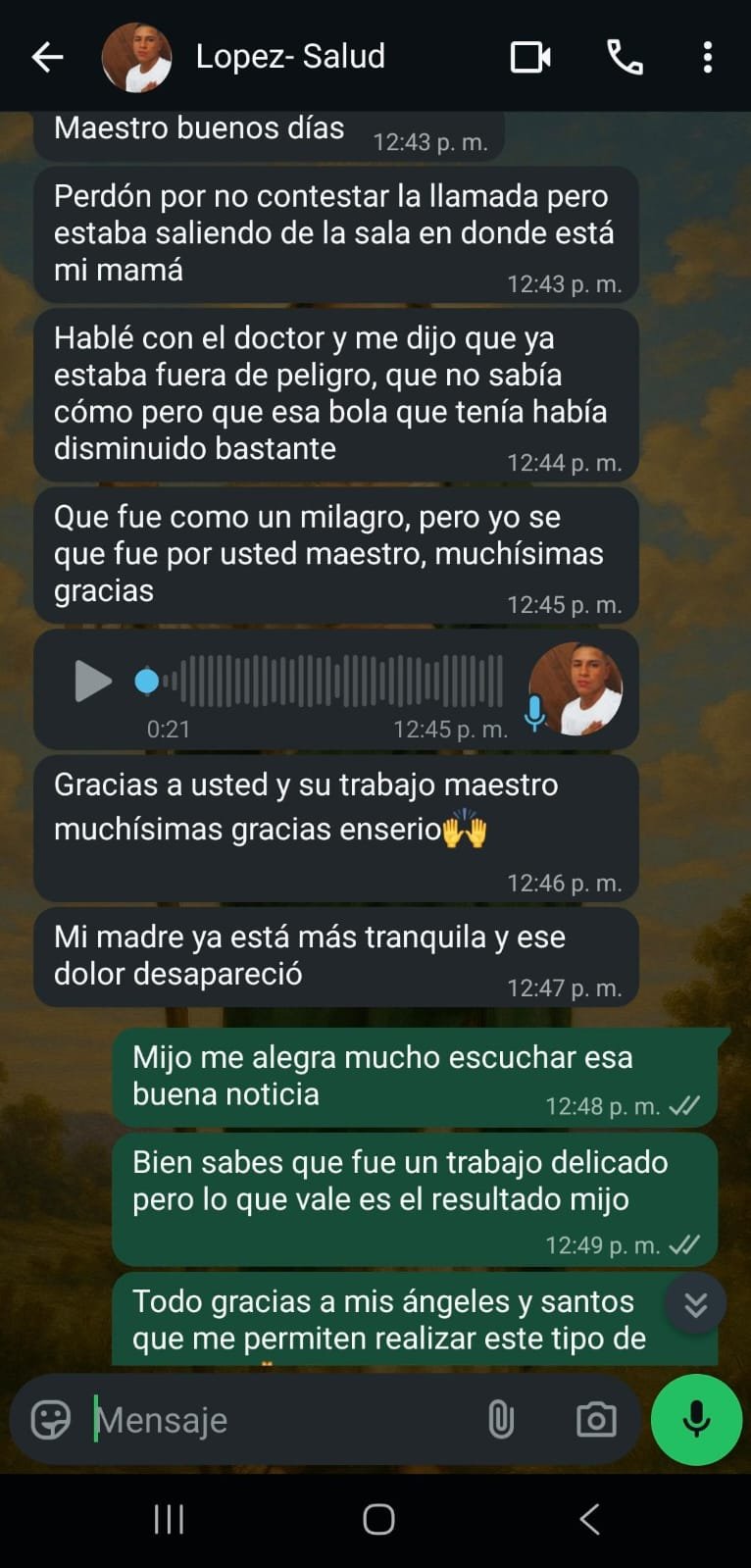Play the 0:21 voice message

pyautogui.click(x=93, y=680)
